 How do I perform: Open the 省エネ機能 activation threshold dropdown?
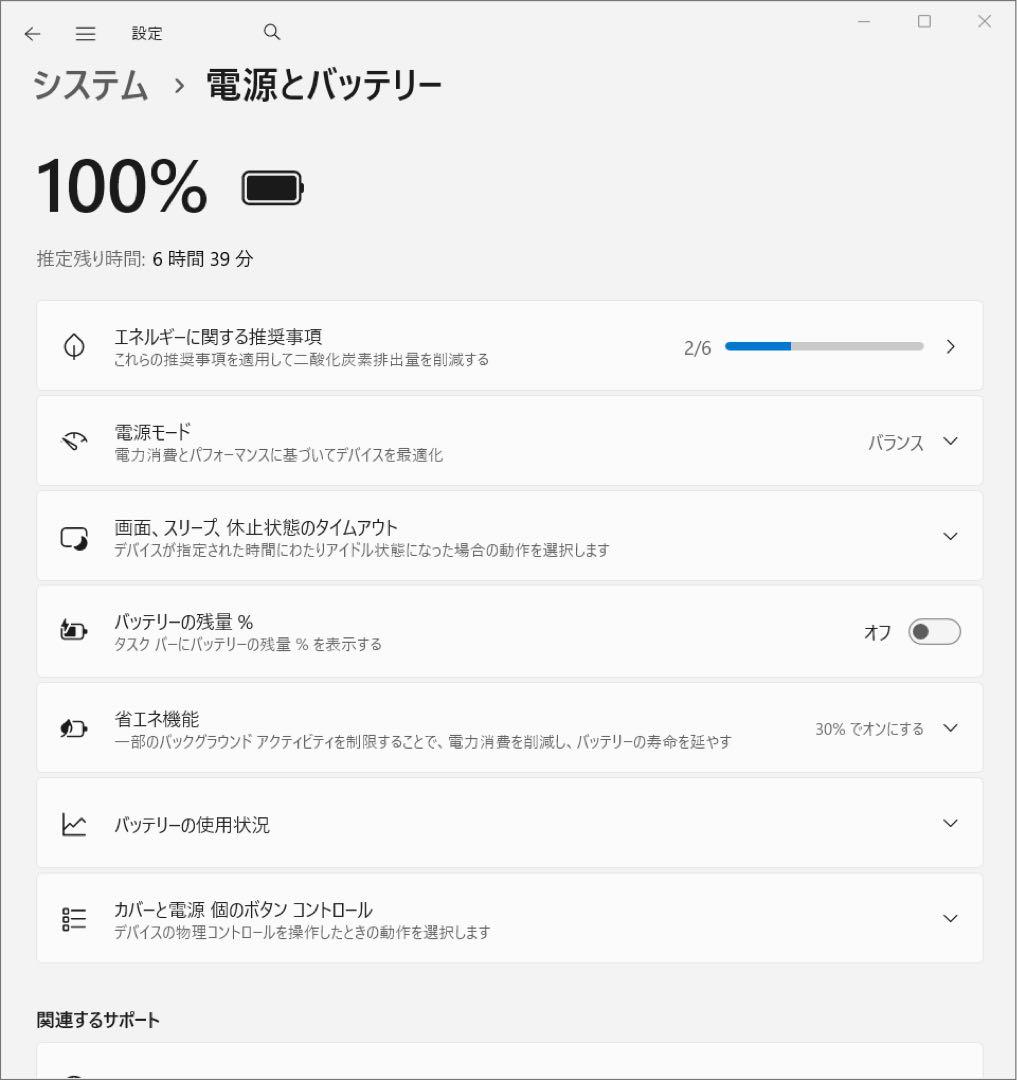click(x=949, y=728)
